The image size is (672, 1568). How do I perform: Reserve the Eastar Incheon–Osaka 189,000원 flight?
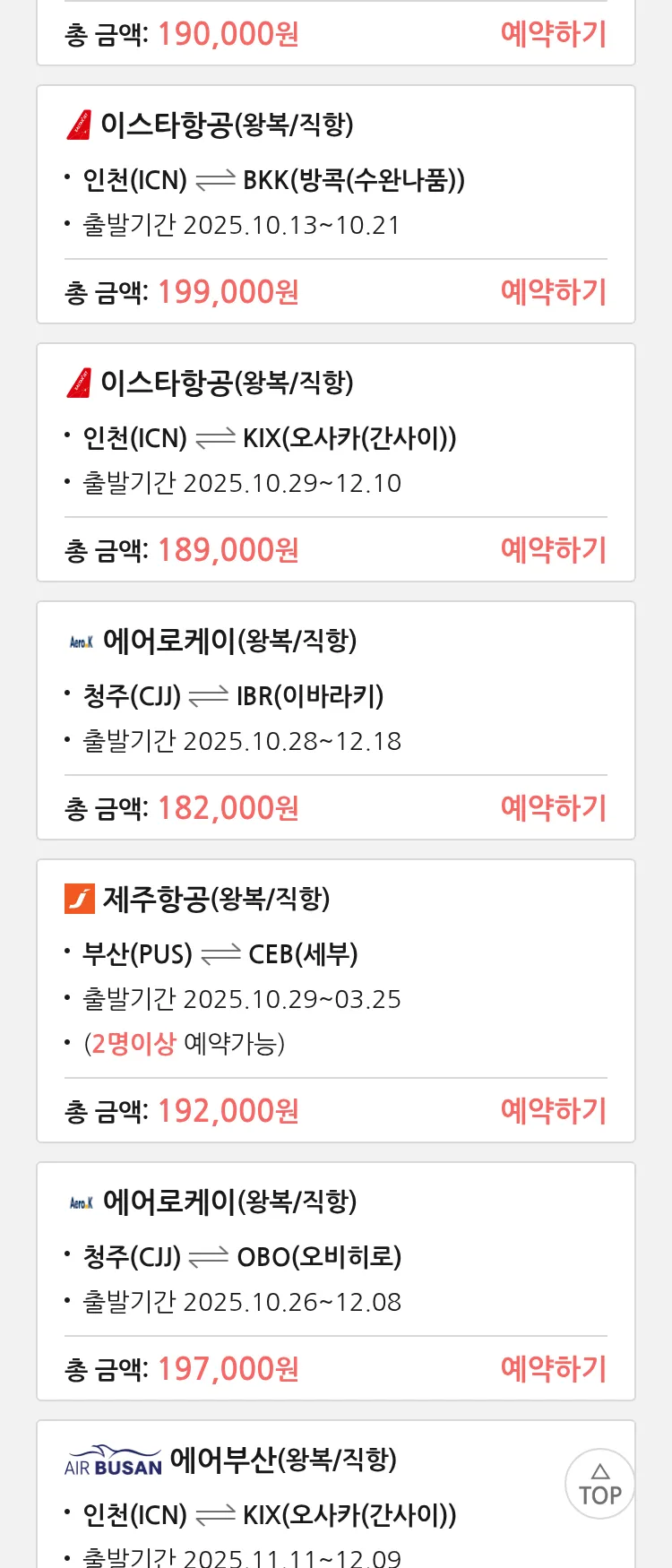click(x=553, y=550)
